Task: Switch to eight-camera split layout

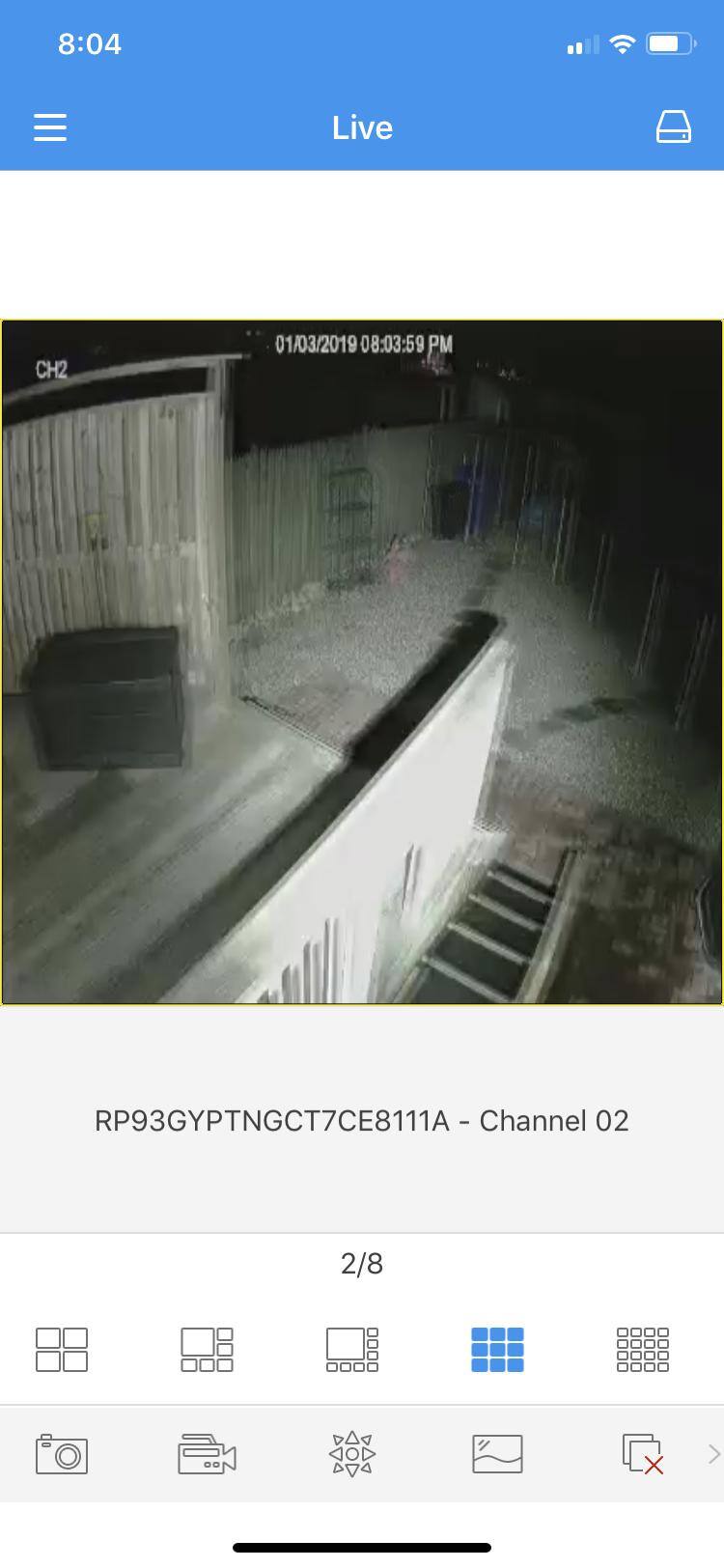Action: point(352,1349)
